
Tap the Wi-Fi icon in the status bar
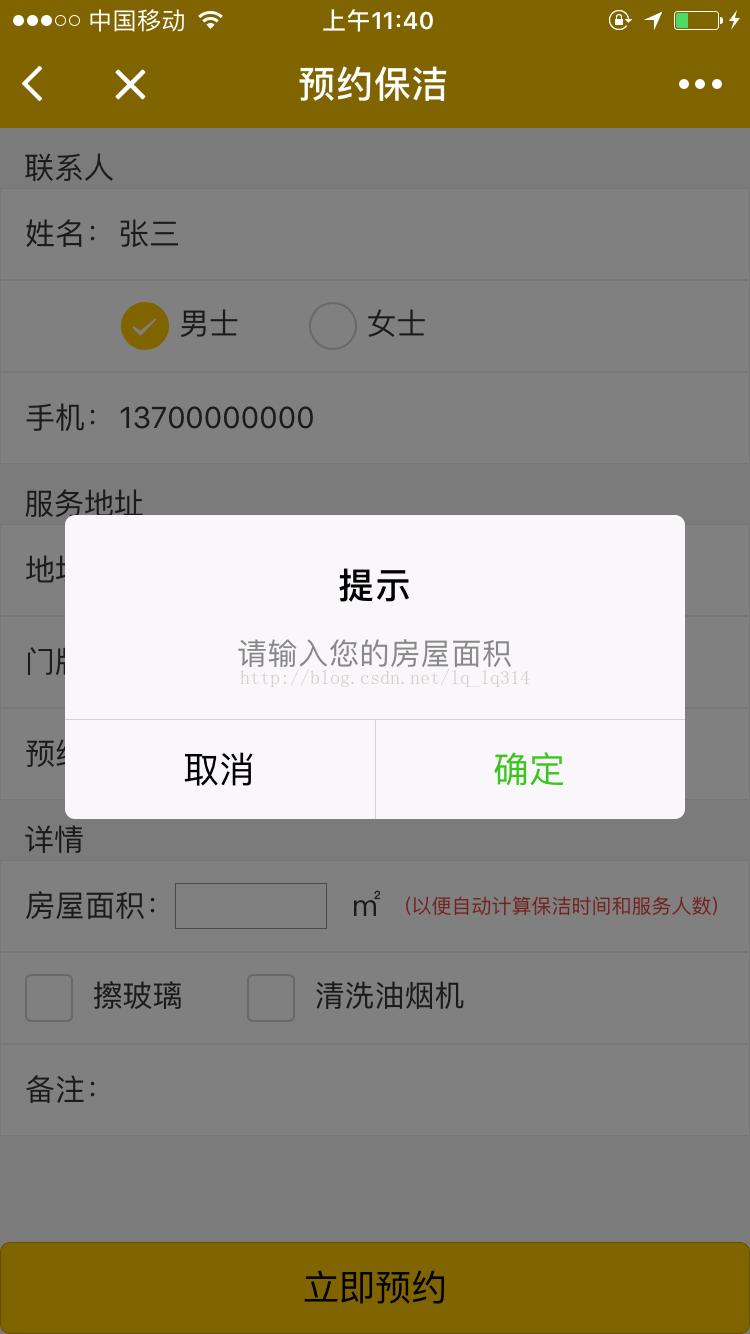pos(209,19)
